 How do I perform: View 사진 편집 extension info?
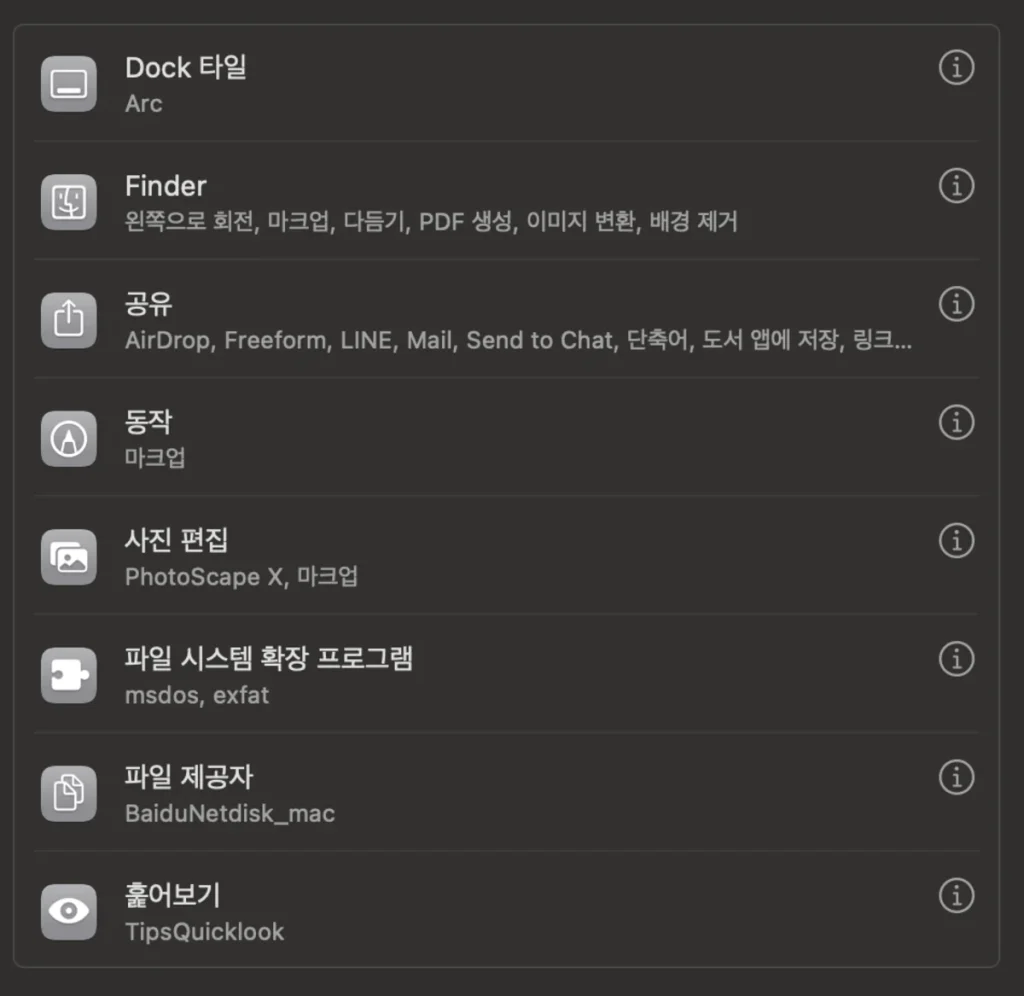coord(956,541)
